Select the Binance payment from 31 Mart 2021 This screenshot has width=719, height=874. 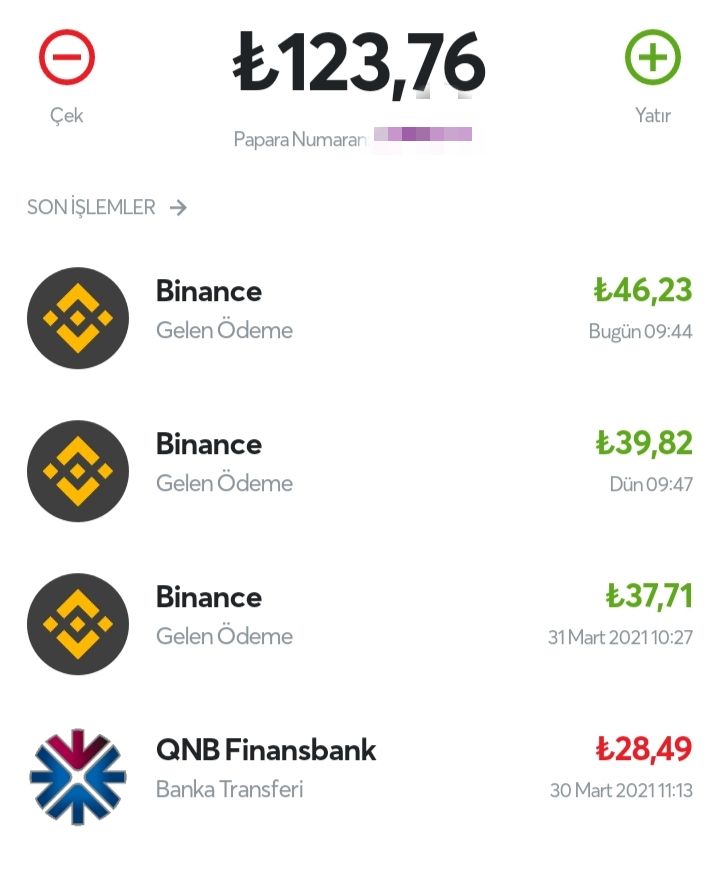(x=359, y=616)
